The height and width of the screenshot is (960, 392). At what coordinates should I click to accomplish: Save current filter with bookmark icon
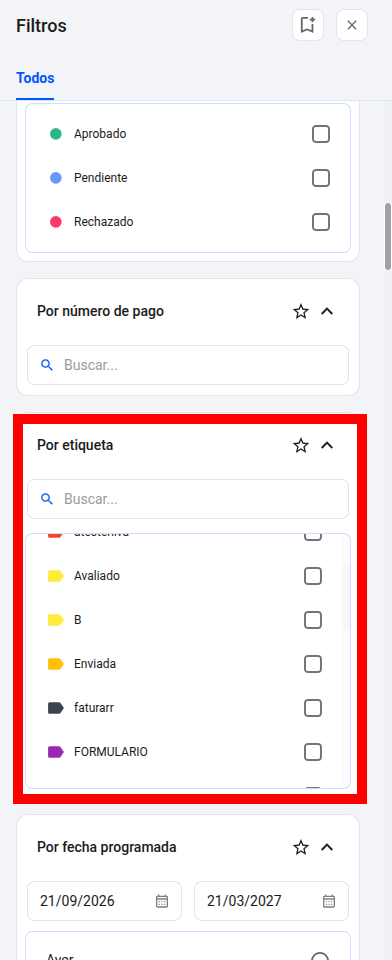pyautogui.click(x=307, y=25)
